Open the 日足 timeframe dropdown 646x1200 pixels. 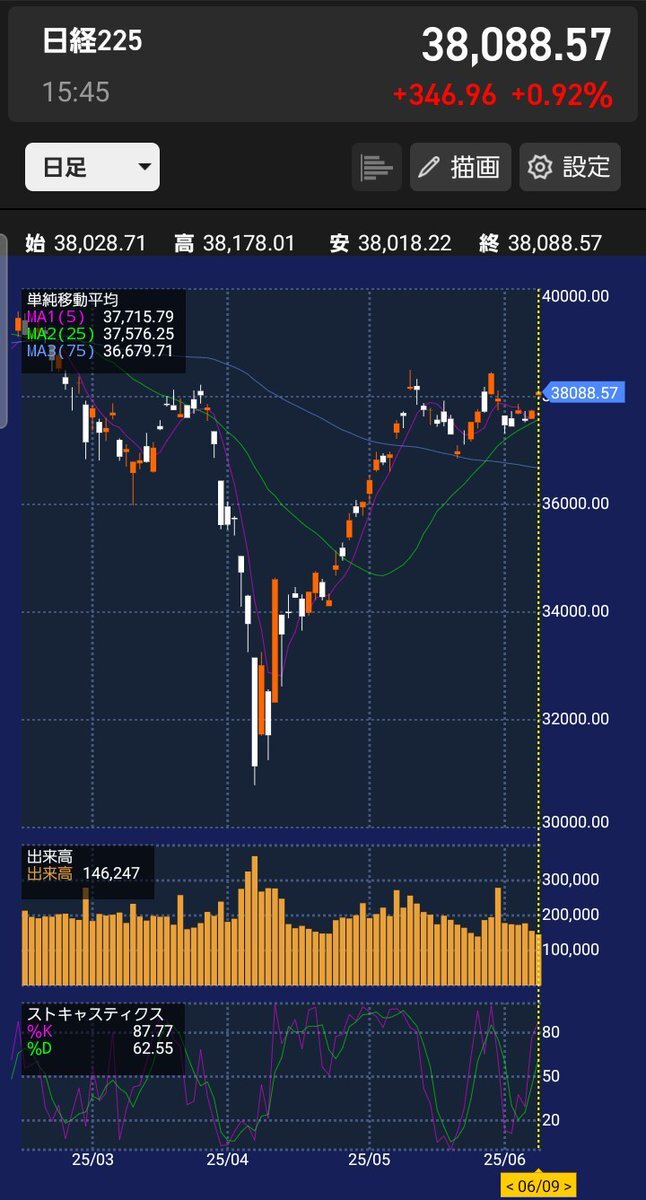click(92, 167)
